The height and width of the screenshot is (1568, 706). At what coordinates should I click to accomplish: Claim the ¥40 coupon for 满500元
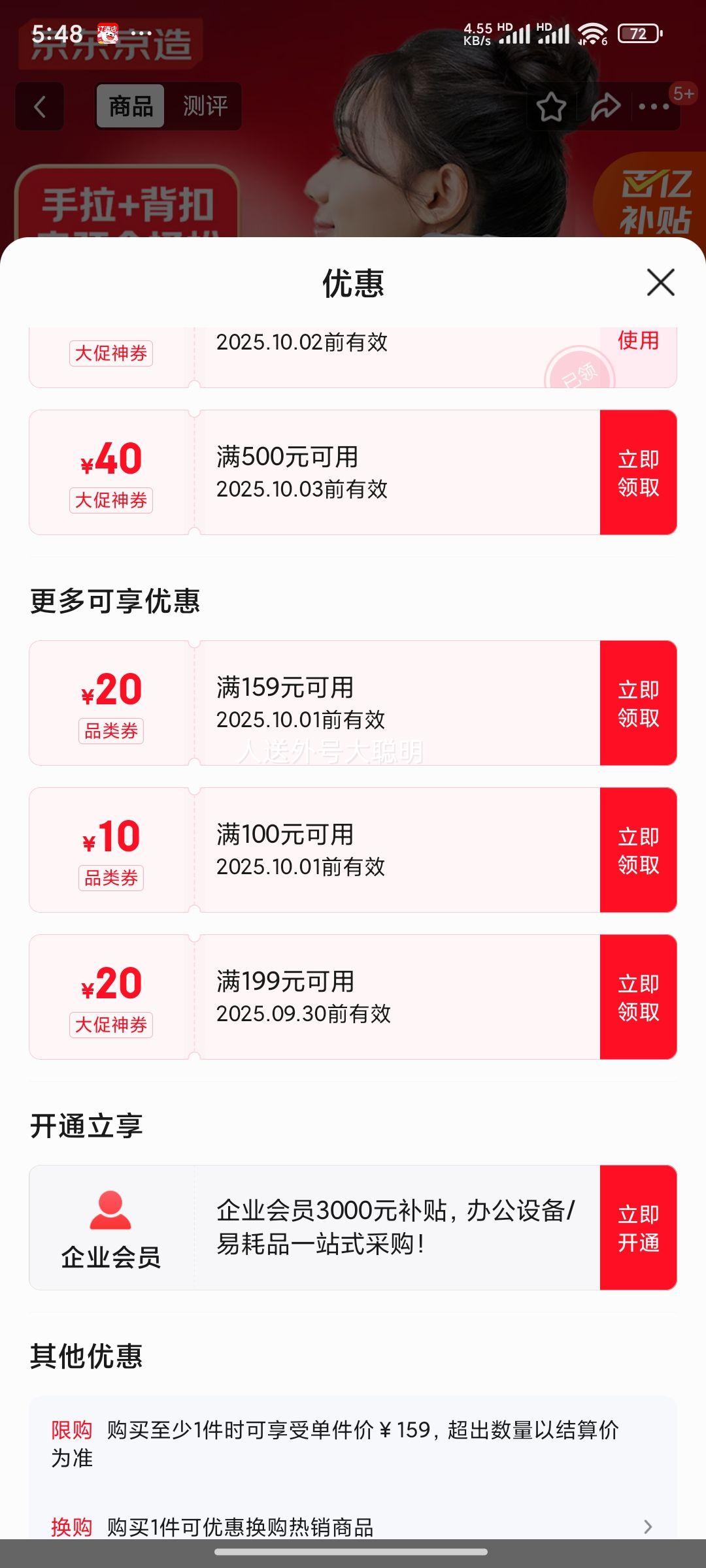coord(638,472)
